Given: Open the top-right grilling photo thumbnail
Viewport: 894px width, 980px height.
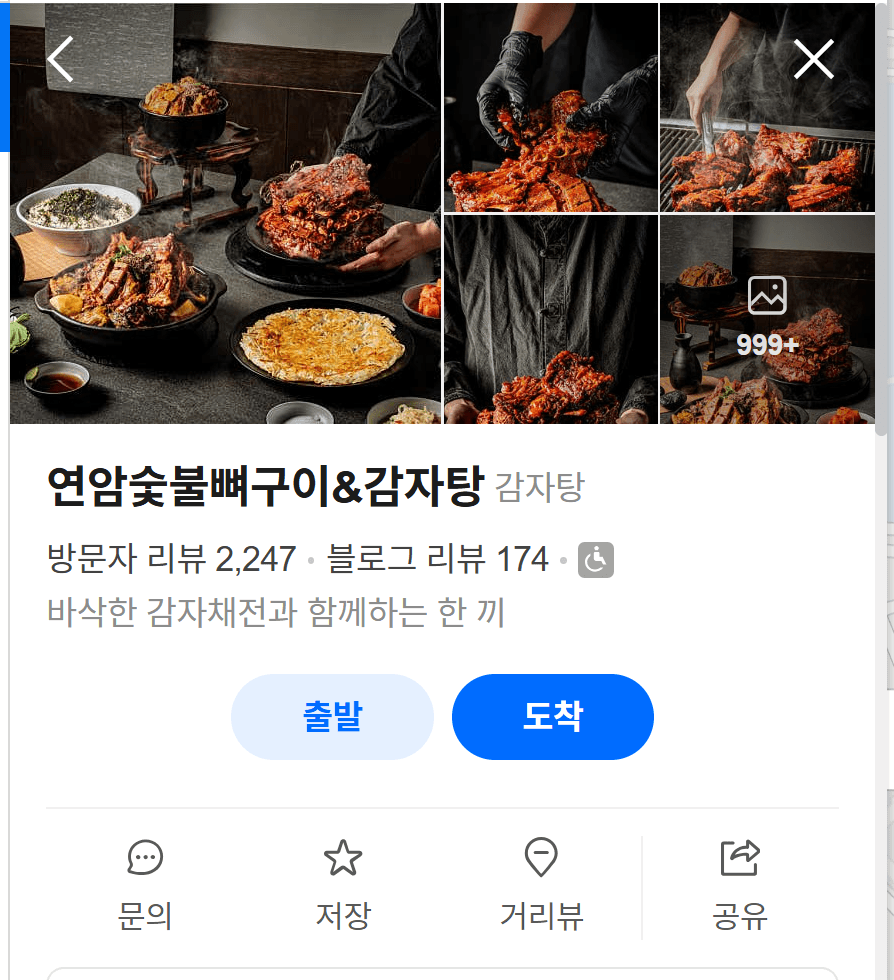Looking at the screenshot, I should pyautogui.click(x=766, y=105).
